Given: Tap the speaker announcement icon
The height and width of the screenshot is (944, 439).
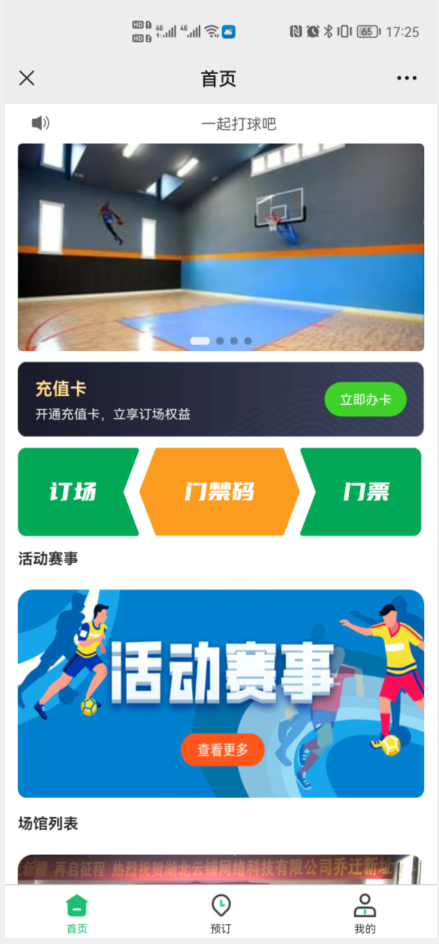Looking at the screenshot, I should [40, 123].
